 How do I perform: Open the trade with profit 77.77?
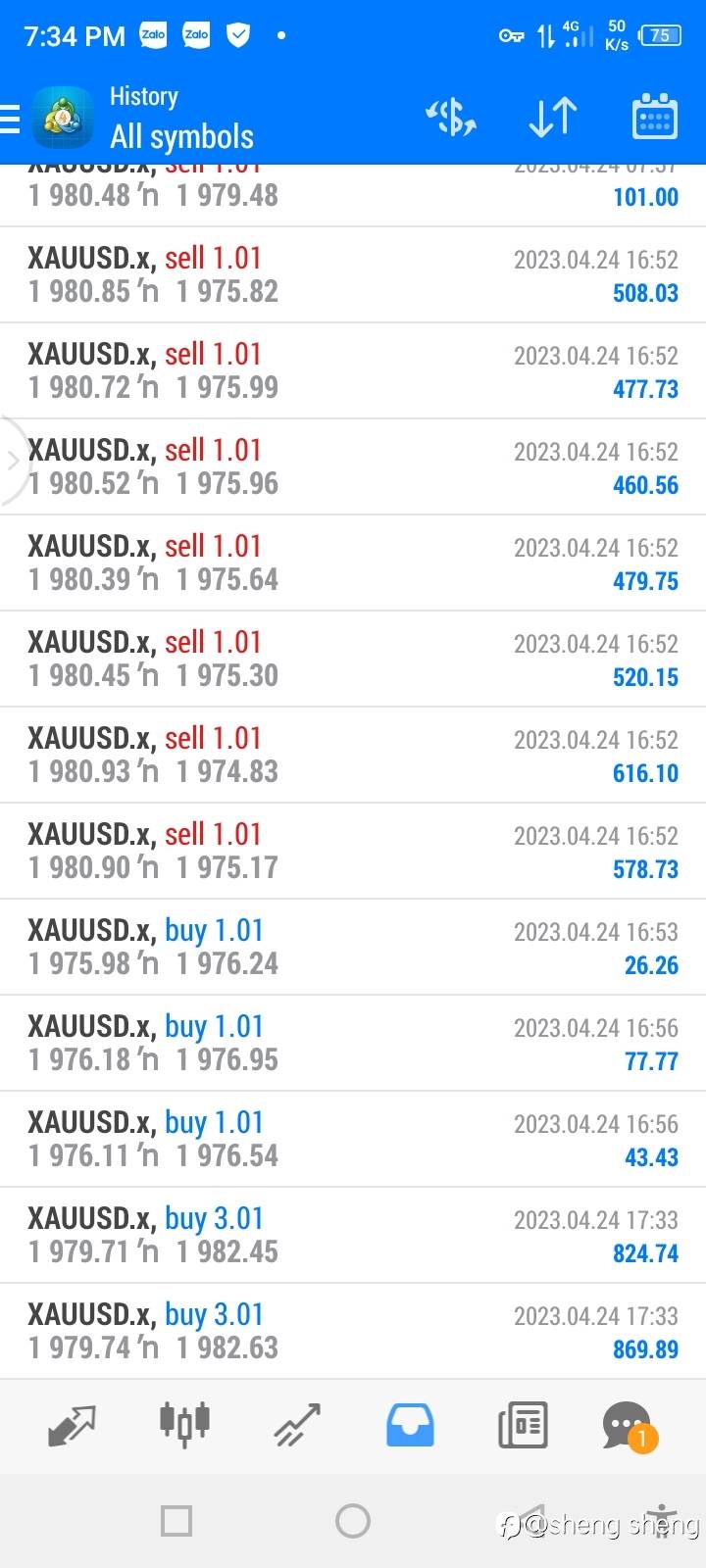click(353, 1044)
